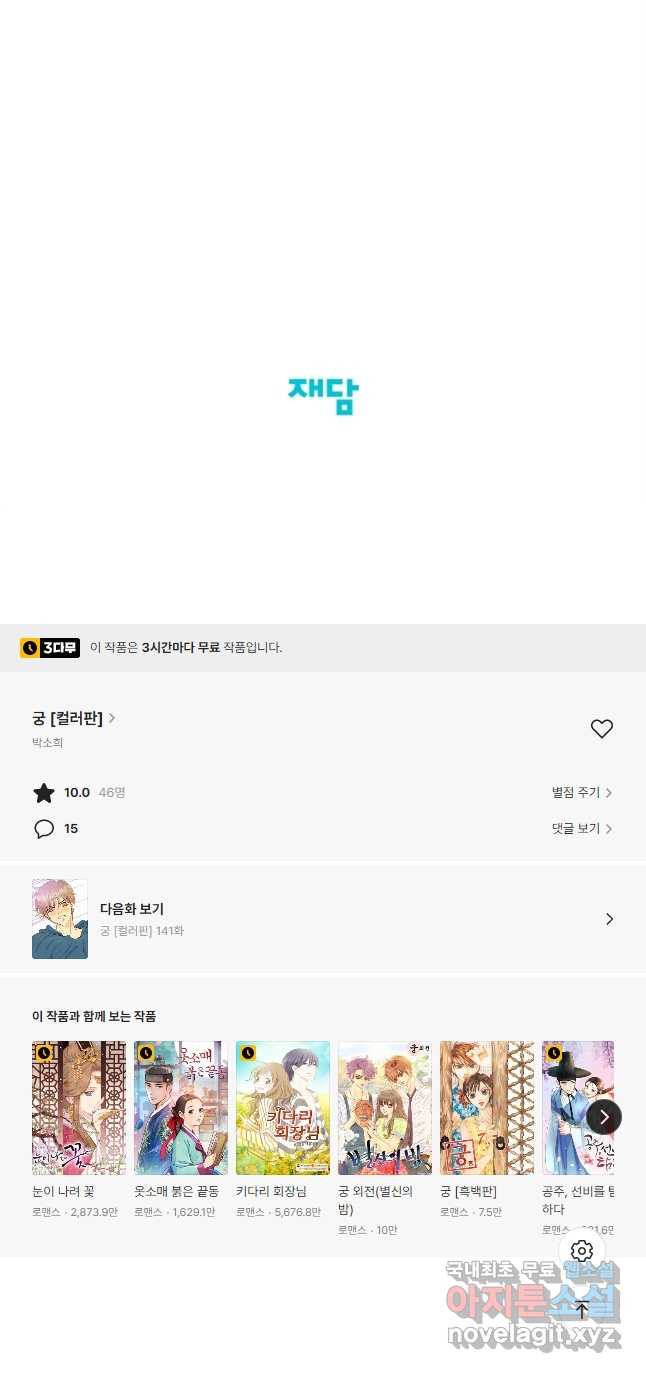Open 공주, 선비를 탐하다 comic
Image resolution: width=646 pixels, height=1373 pixels.
[x=575, y=1108]
